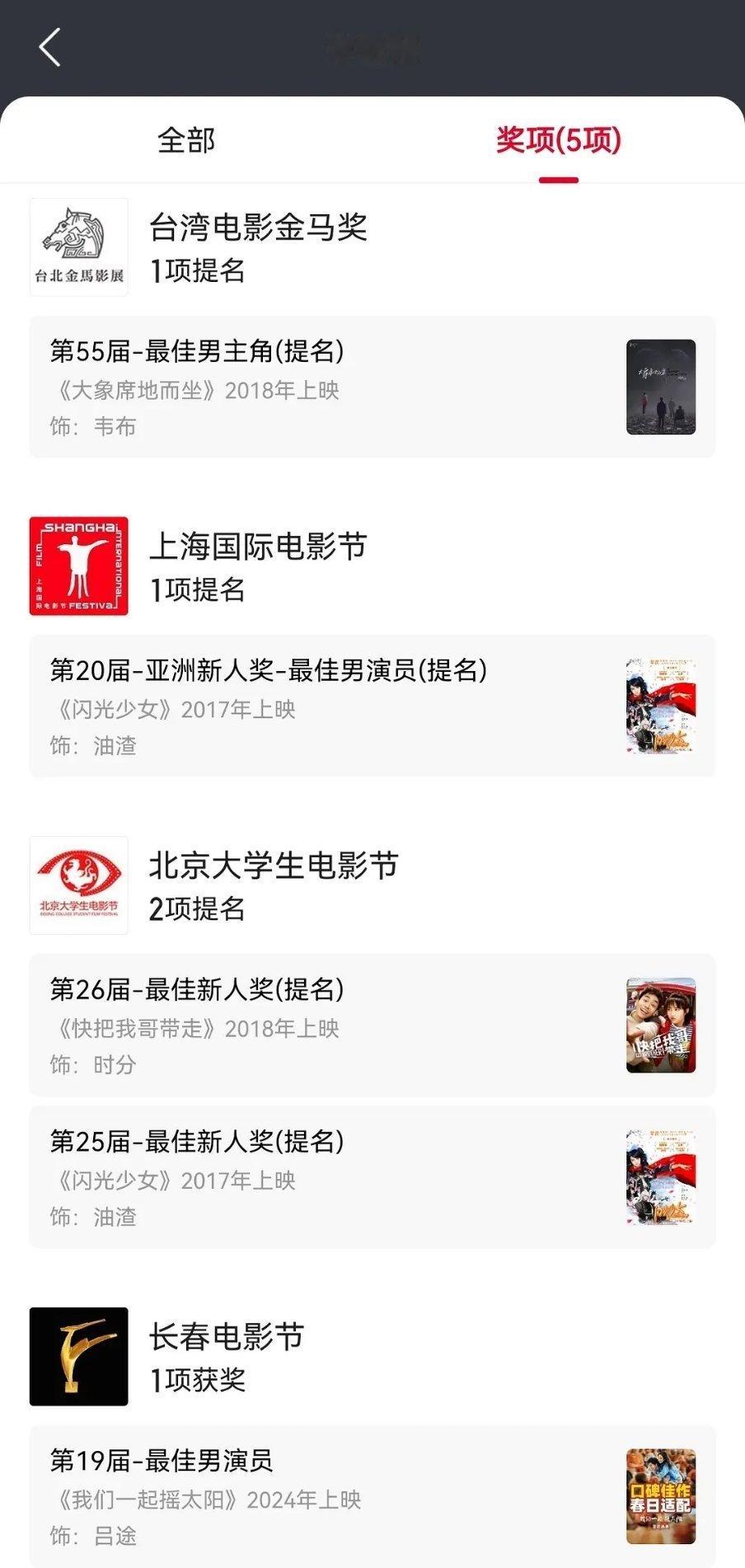The image size is (745, 1568).
Task: Click 2项提名 under 北京大学生电影节
Action: coord(195,910)
